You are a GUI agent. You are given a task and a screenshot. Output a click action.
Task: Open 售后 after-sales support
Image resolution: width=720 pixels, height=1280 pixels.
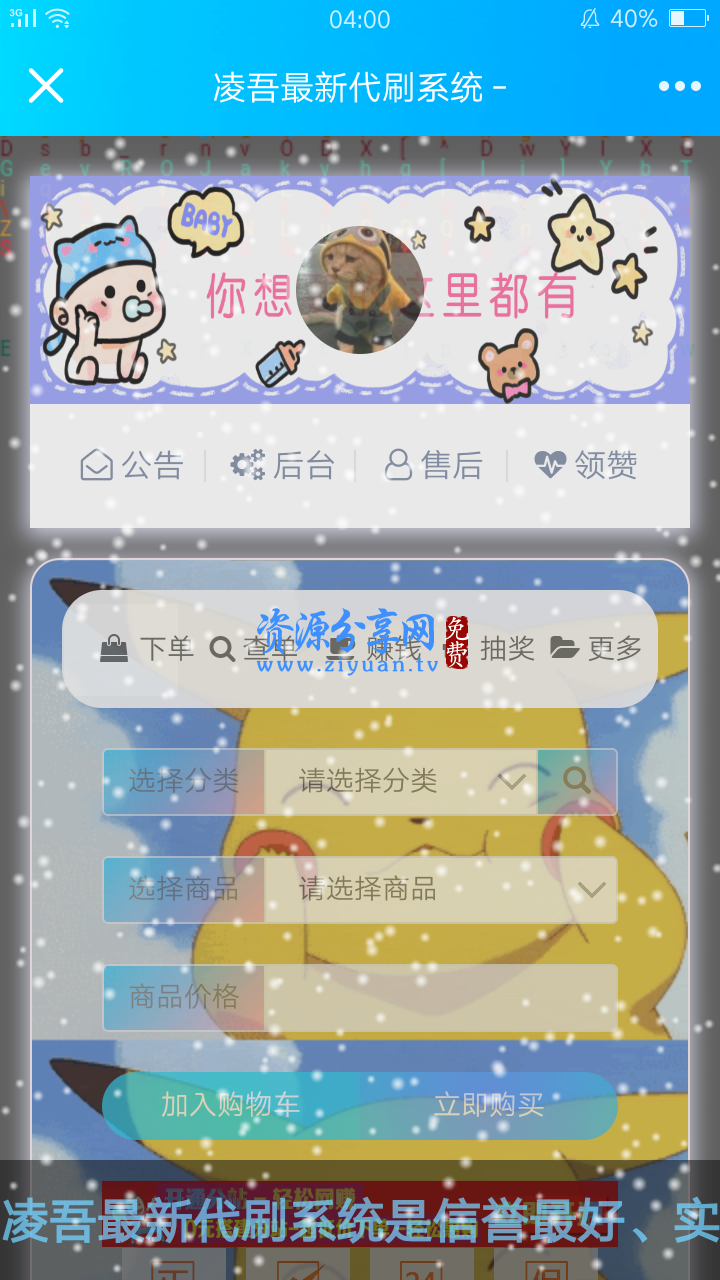tap(434, 465)
